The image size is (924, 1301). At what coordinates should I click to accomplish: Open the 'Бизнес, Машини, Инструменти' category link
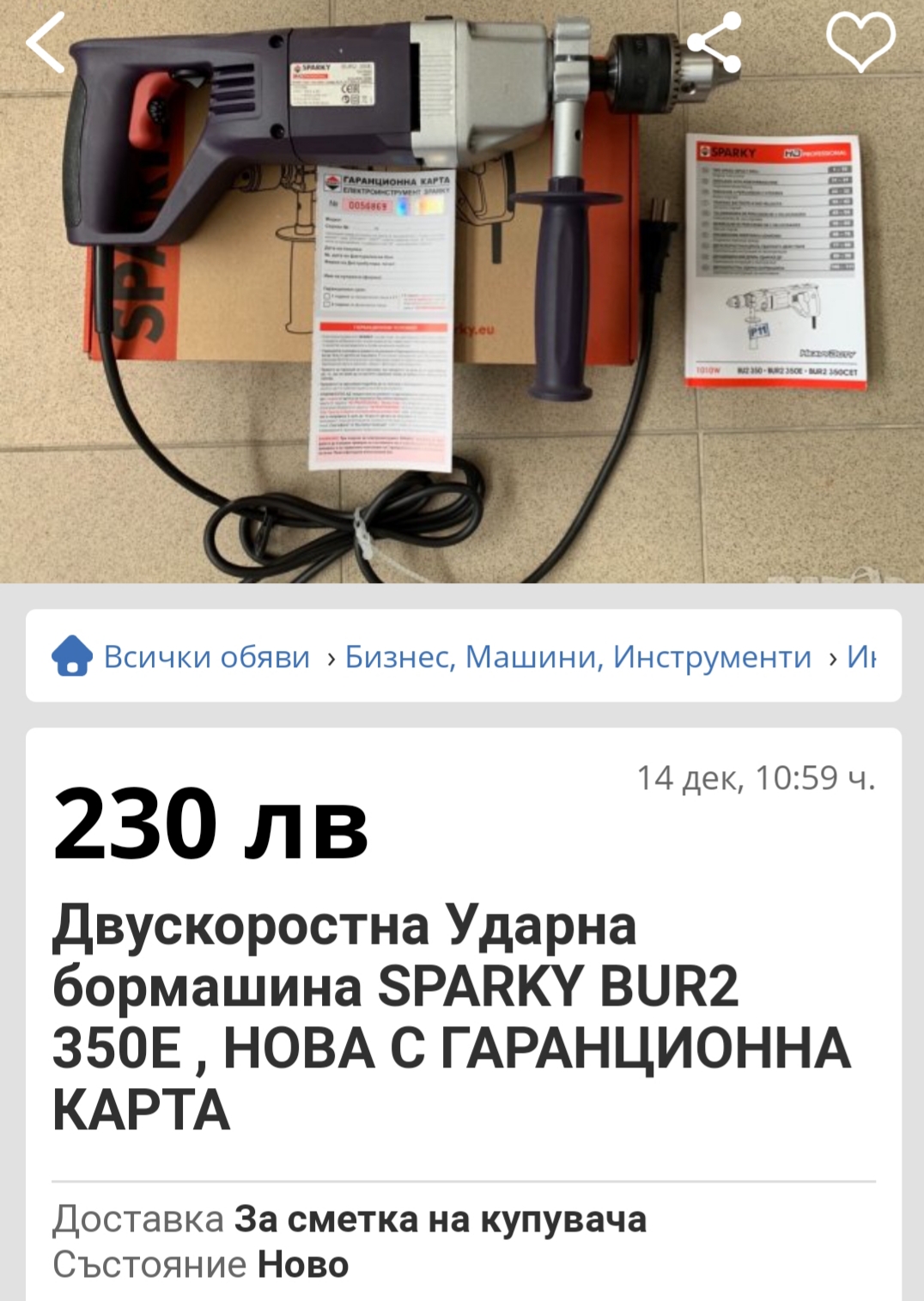[x=578, y=657]
